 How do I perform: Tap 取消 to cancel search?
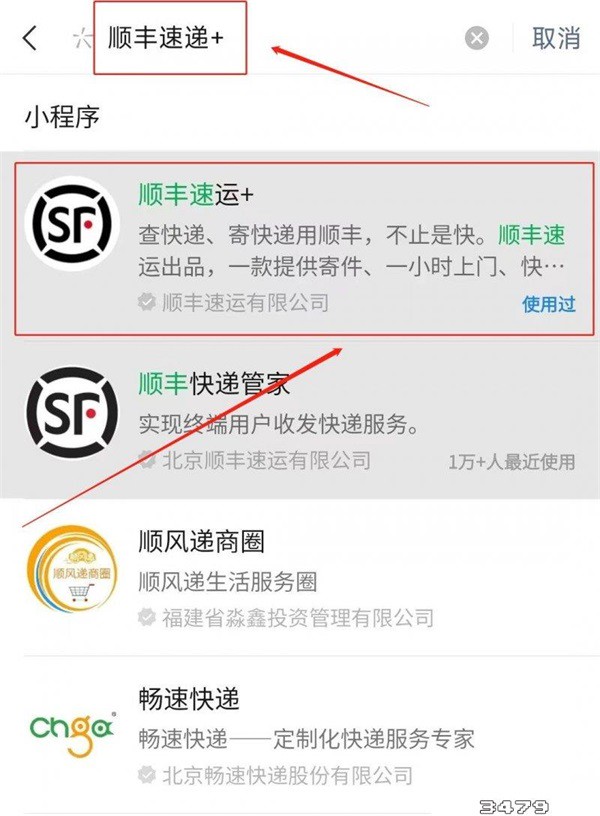click(x=556, y=39)
